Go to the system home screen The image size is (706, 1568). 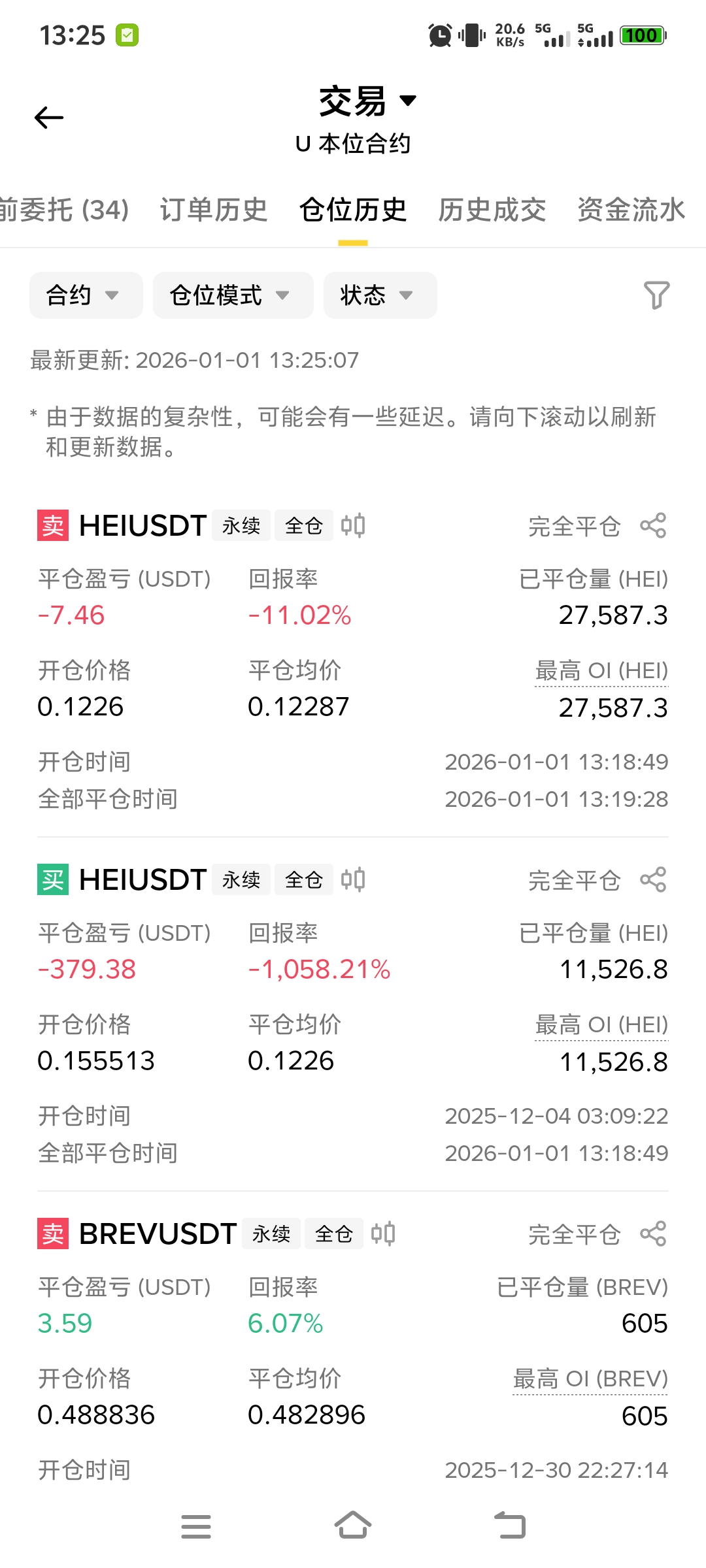tap(353, 1526)
